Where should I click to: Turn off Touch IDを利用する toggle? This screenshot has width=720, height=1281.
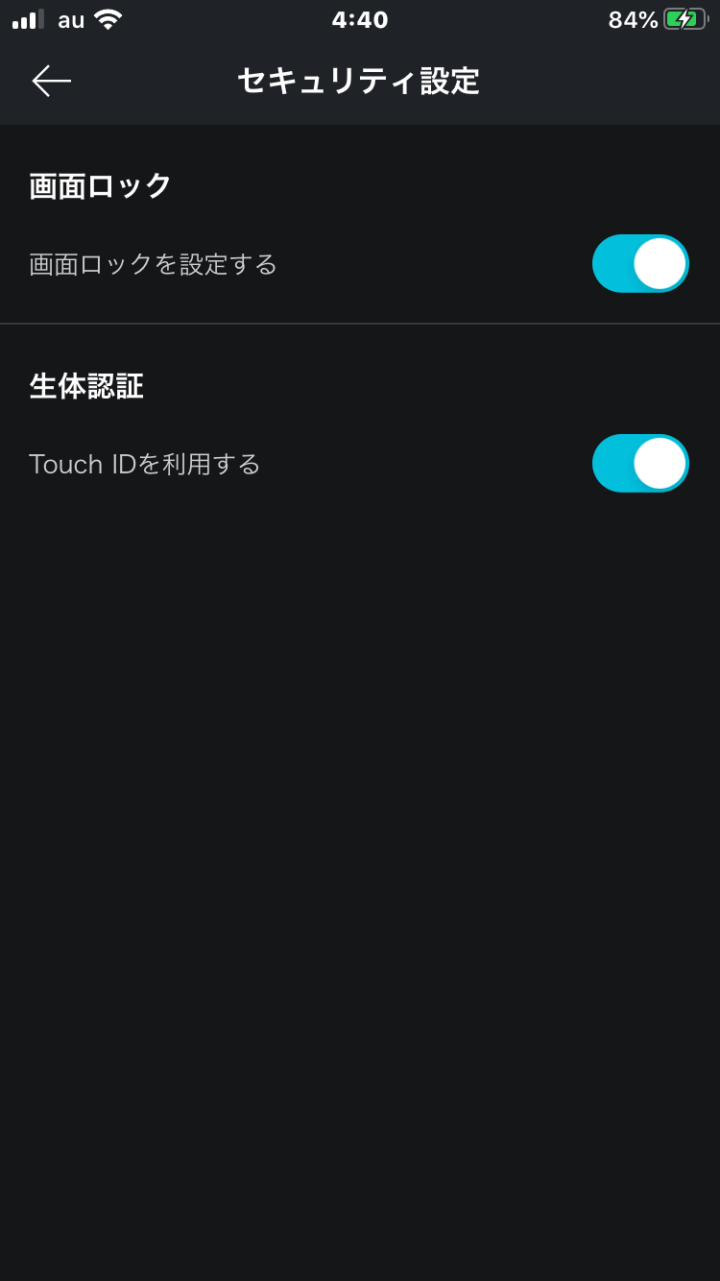click(640, 463)
